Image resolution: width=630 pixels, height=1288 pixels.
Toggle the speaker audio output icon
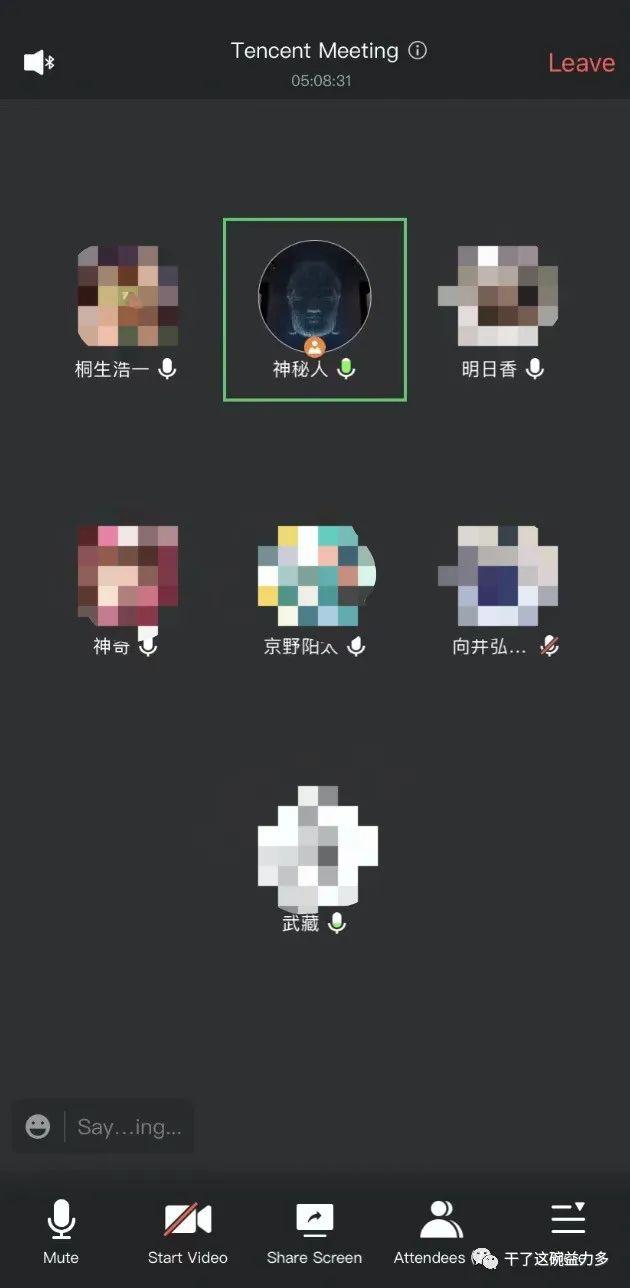tap(39, 62)
